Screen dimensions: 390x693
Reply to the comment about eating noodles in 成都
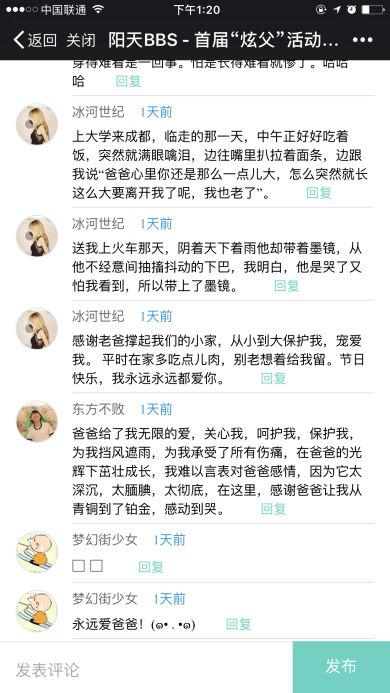point(319,193)
